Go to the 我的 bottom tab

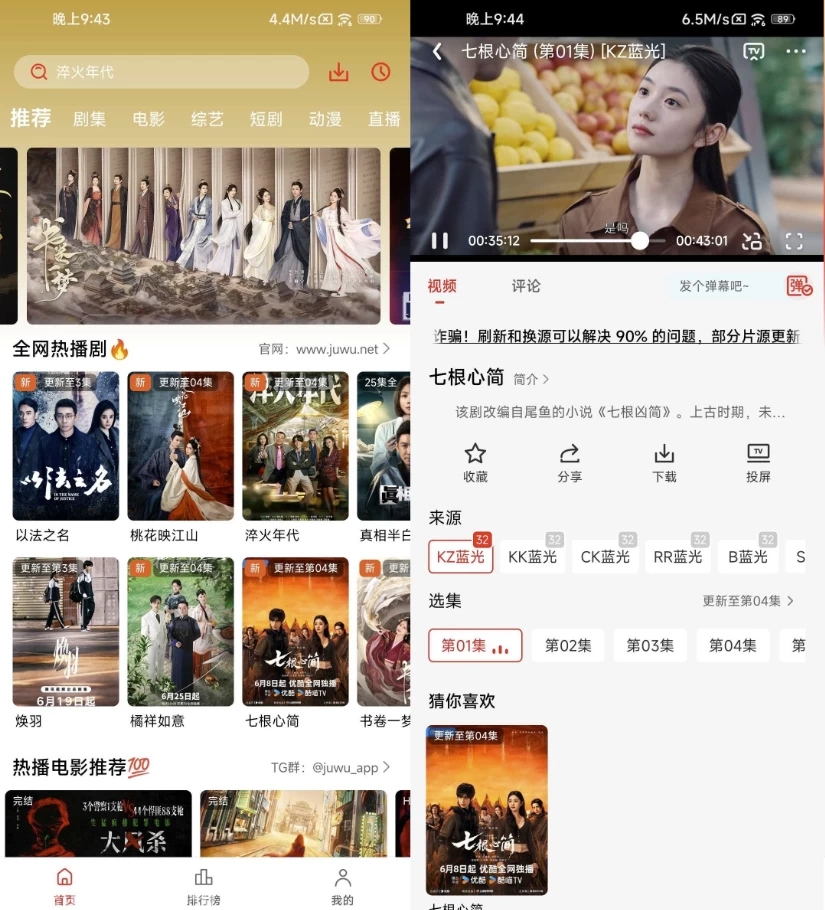(342, 886)
